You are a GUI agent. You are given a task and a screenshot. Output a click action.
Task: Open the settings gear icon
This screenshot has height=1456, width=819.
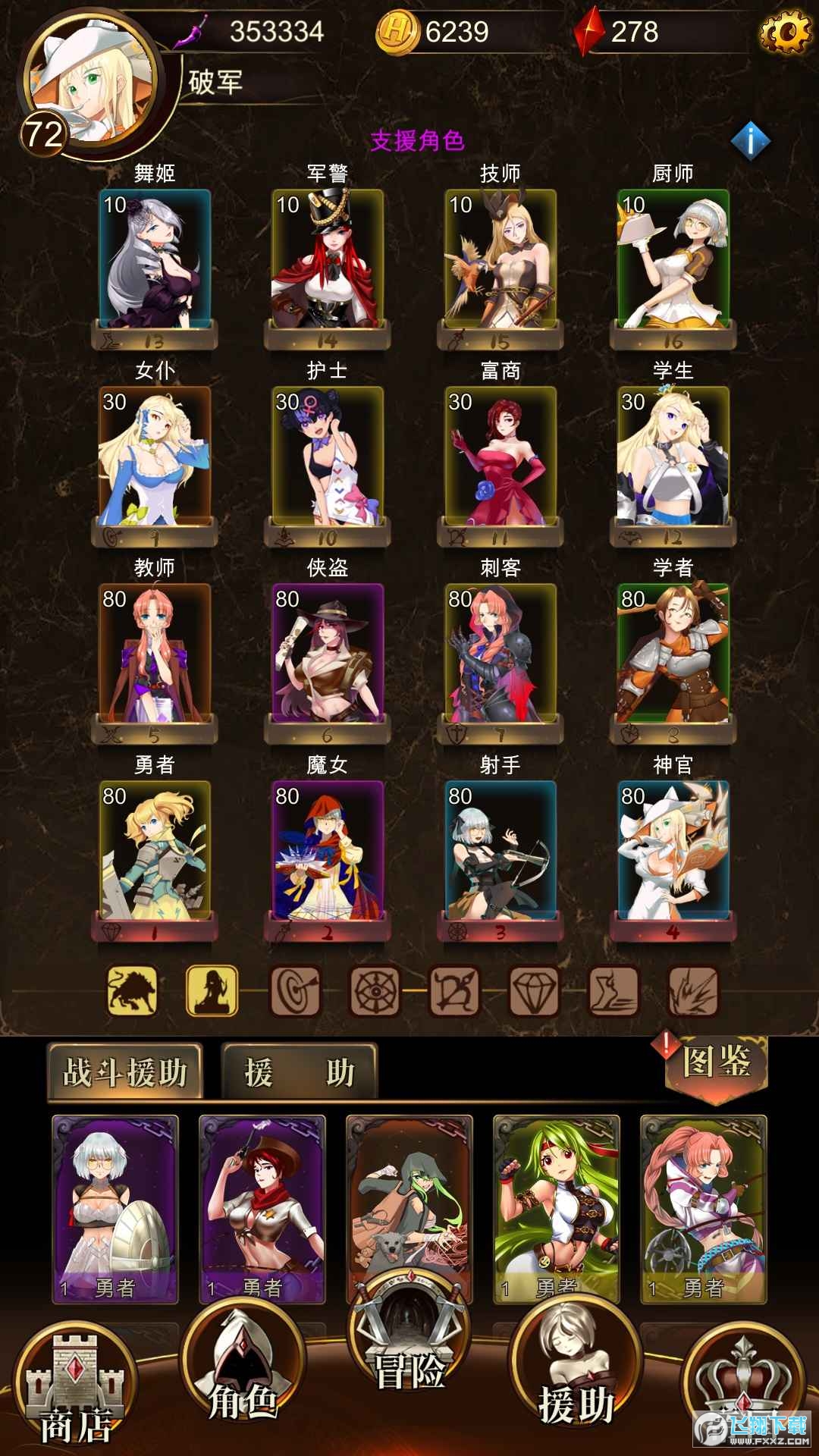tap(786, 32)
